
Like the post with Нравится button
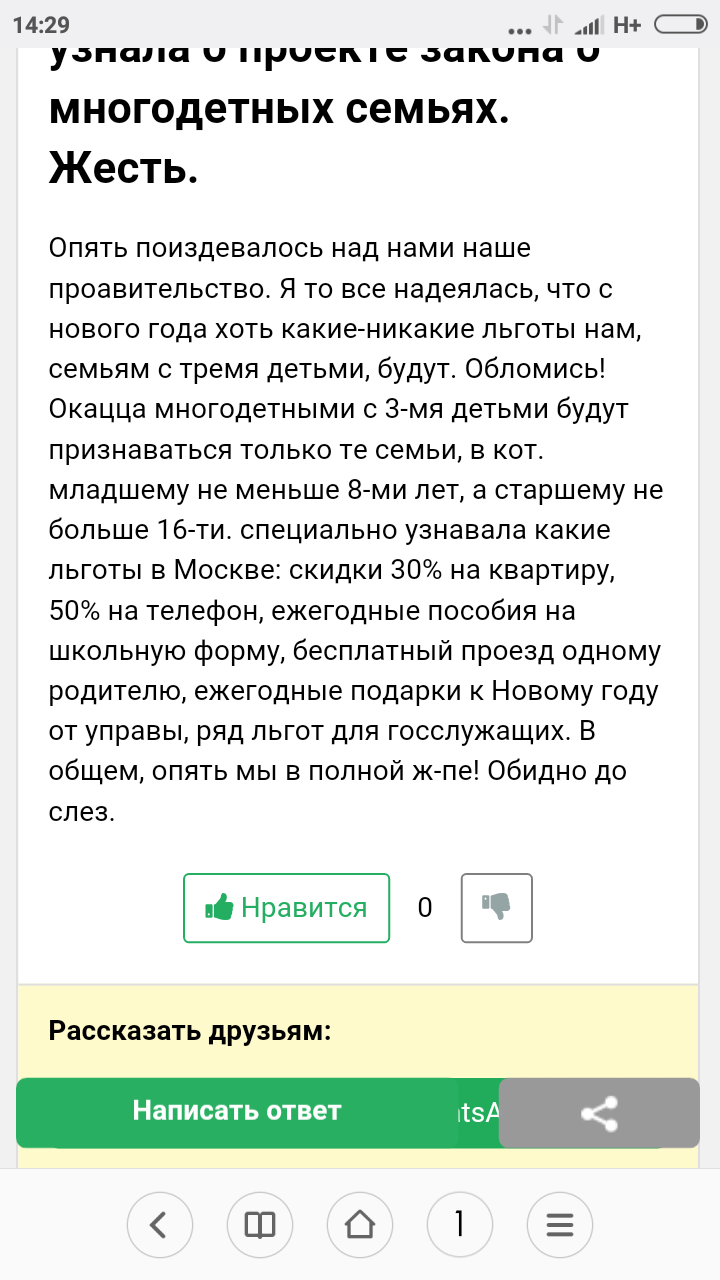(286, 908)
